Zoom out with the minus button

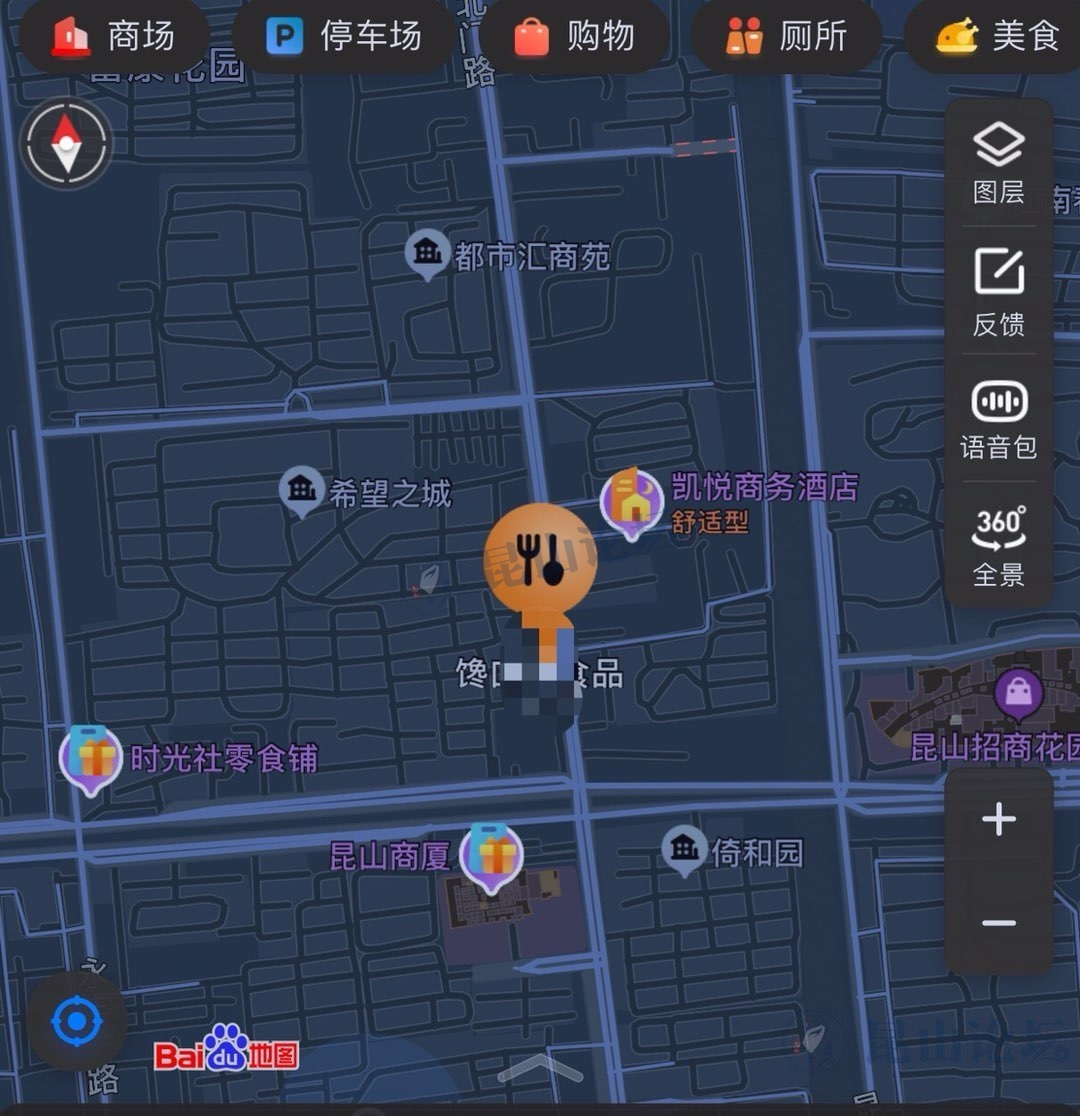click(x=998, y=923)
